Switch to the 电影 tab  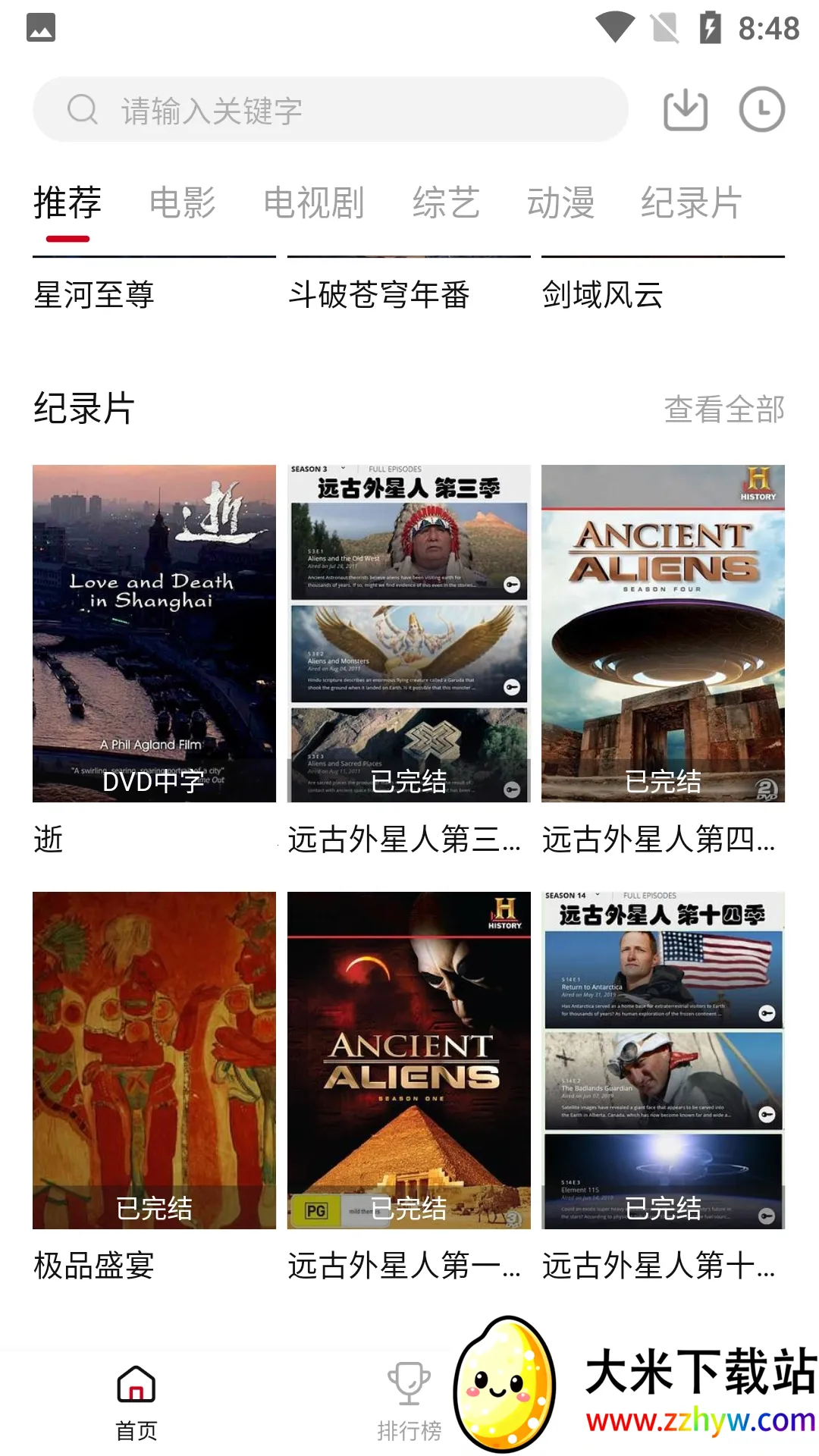pyautogui.click(x=182, y=203)
